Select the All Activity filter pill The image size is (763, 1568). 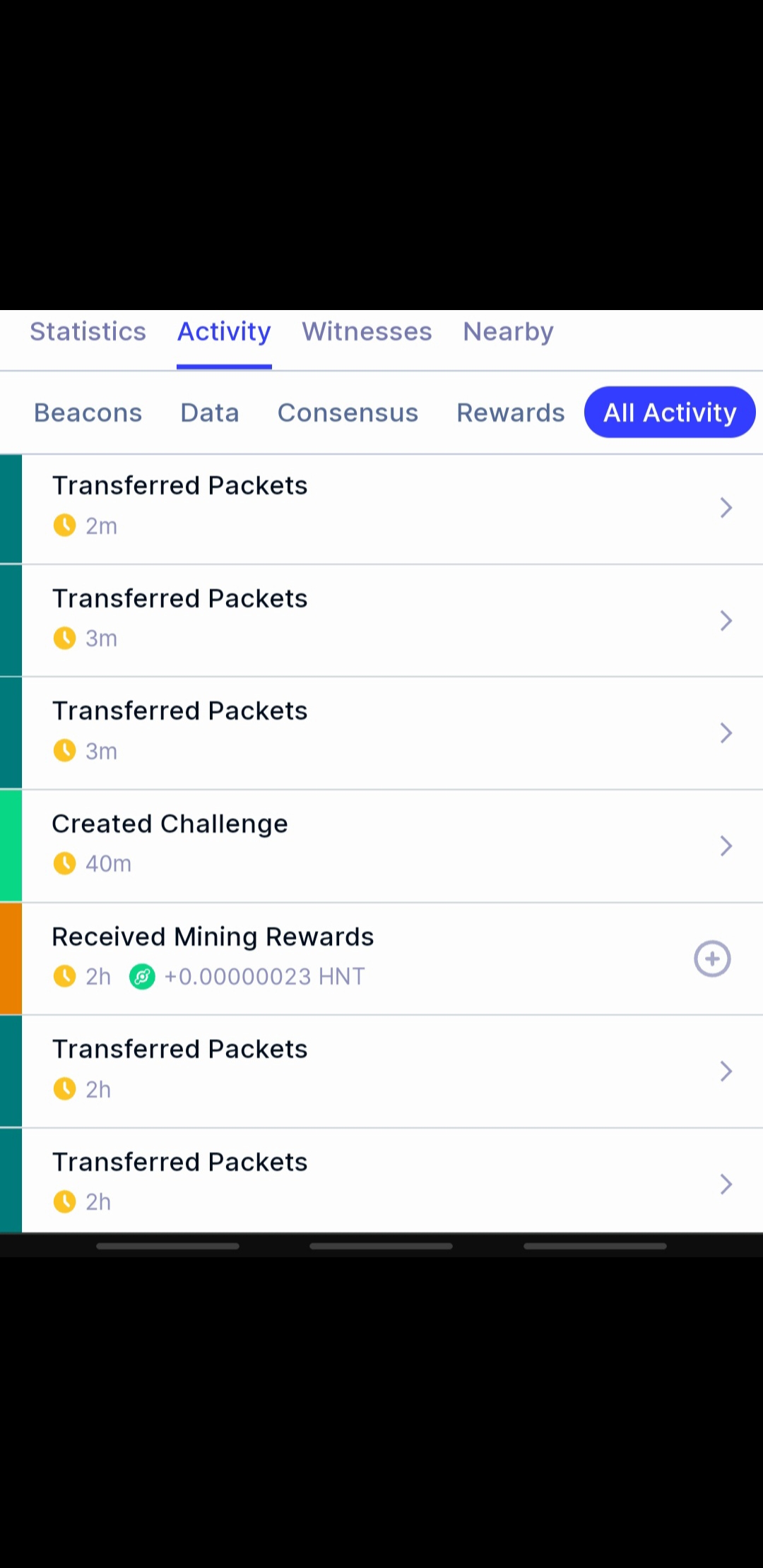click(x=669, y=412)
